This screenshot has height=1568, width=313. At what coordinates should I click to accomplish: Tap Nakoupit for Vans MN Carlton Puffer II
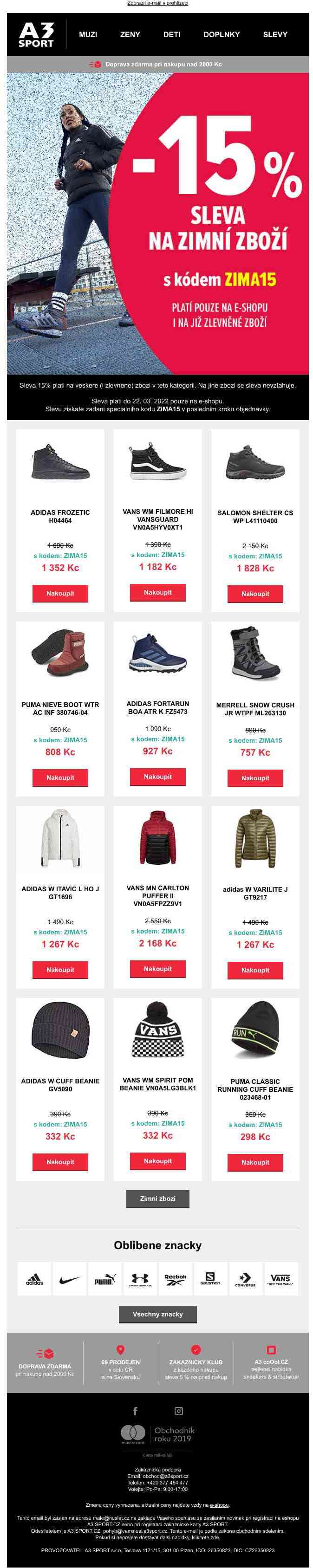(158, 968)
